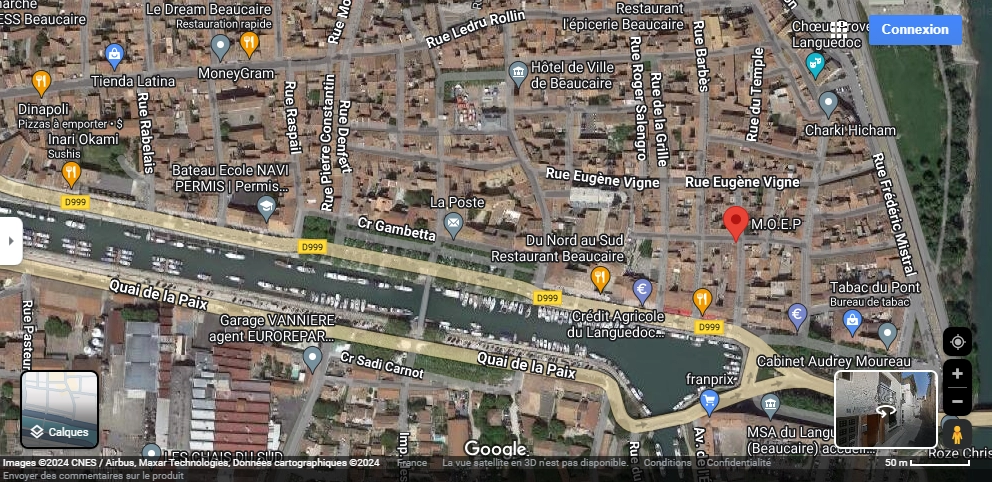Select Du Nord au Sud restaurant pin
Image resolution: width=992 pixels, height=482 pixels.
[x=600, y=277]
